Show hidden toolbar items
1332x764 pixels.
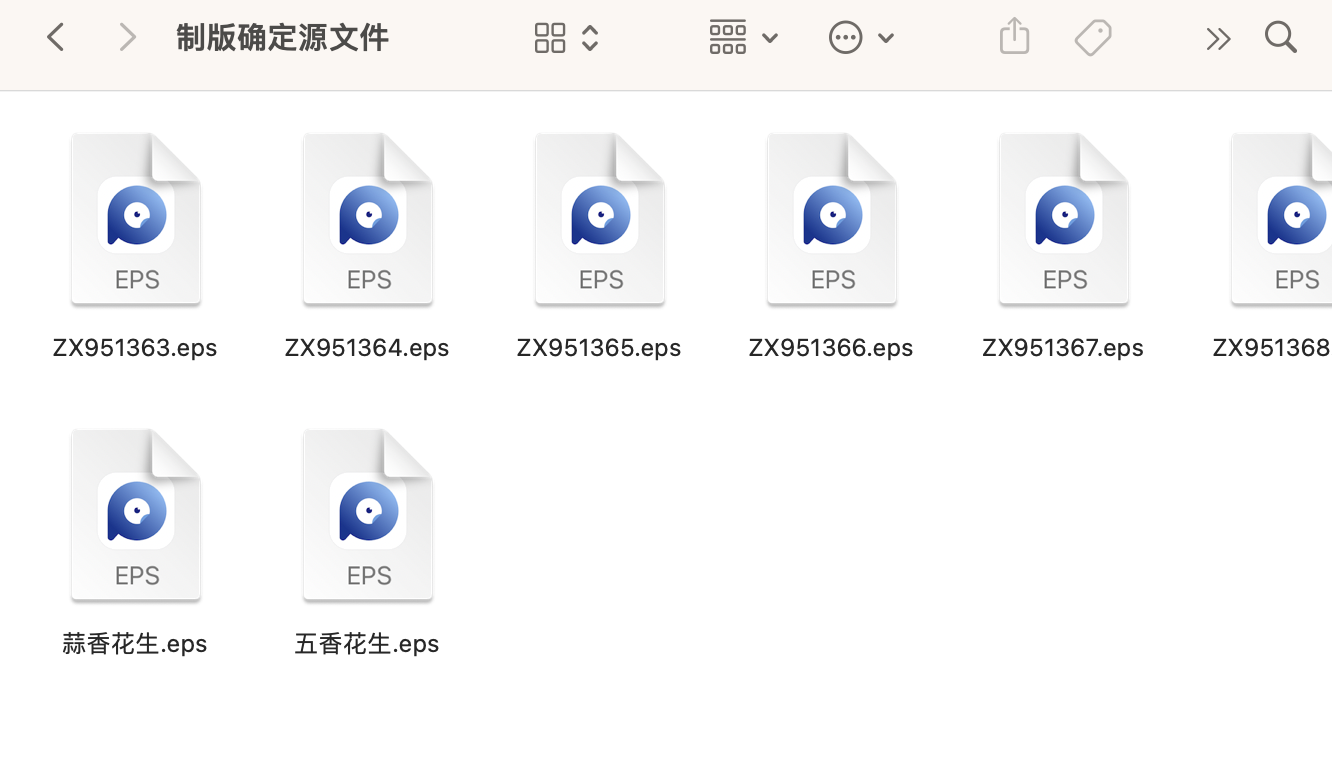[x=1217, y=39]
